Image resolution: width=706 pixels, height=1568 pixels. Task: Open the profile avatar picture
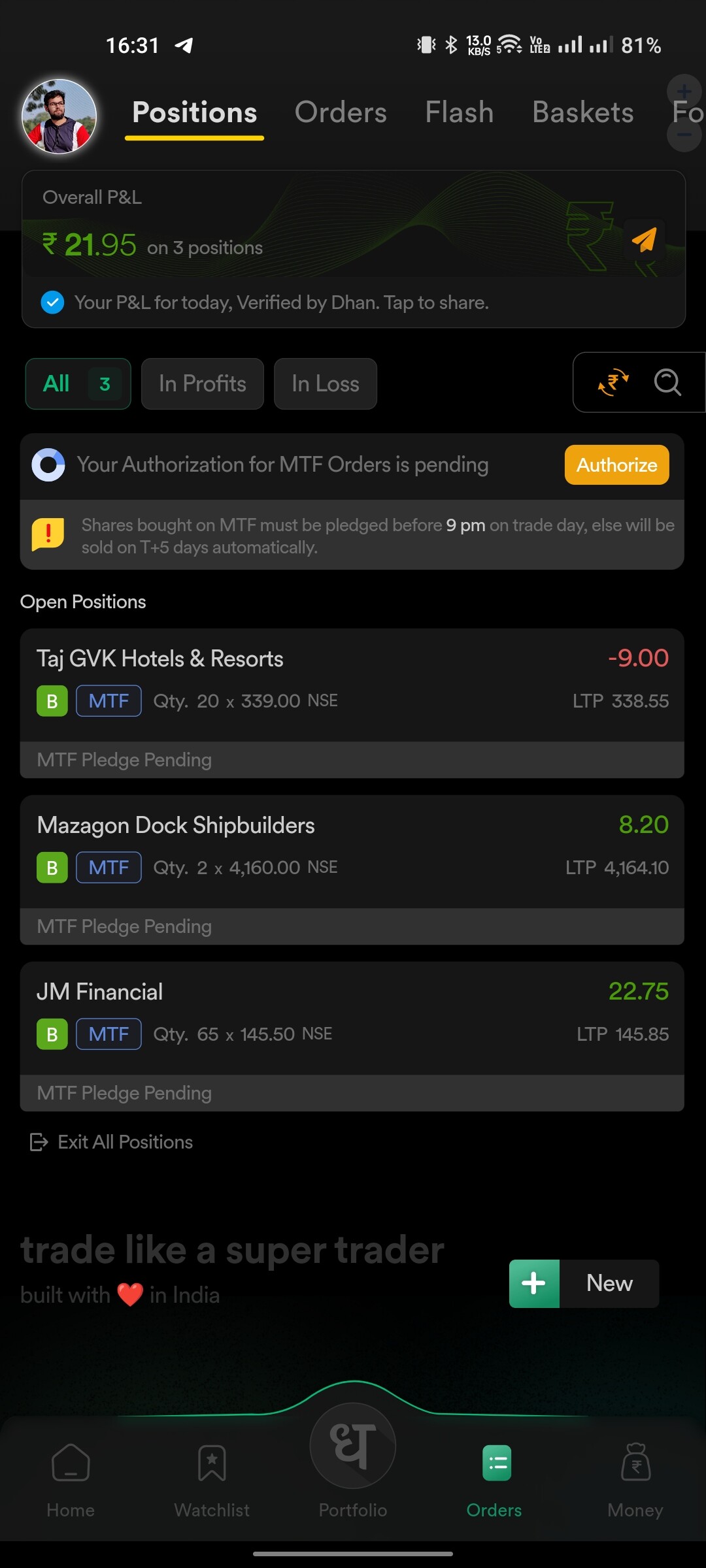pos(59,116)
